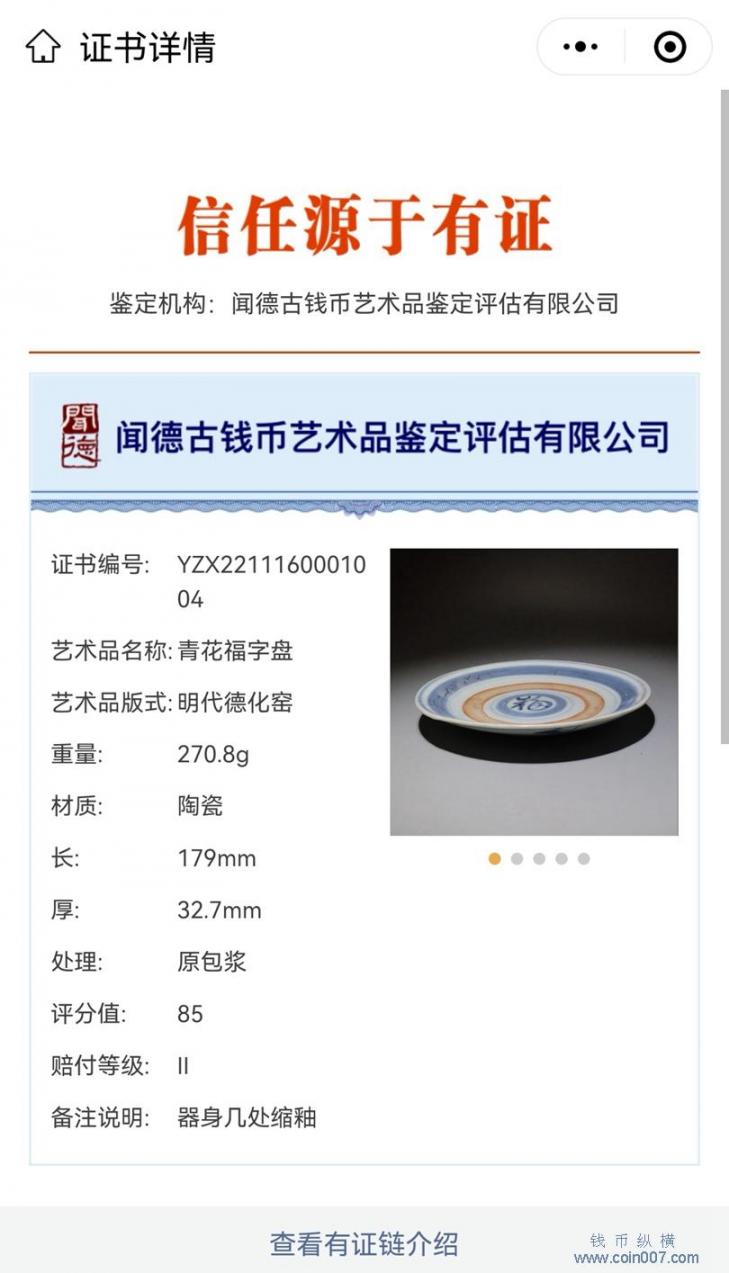
Task: Jump to the second image dot
Action: click(517, 858)
